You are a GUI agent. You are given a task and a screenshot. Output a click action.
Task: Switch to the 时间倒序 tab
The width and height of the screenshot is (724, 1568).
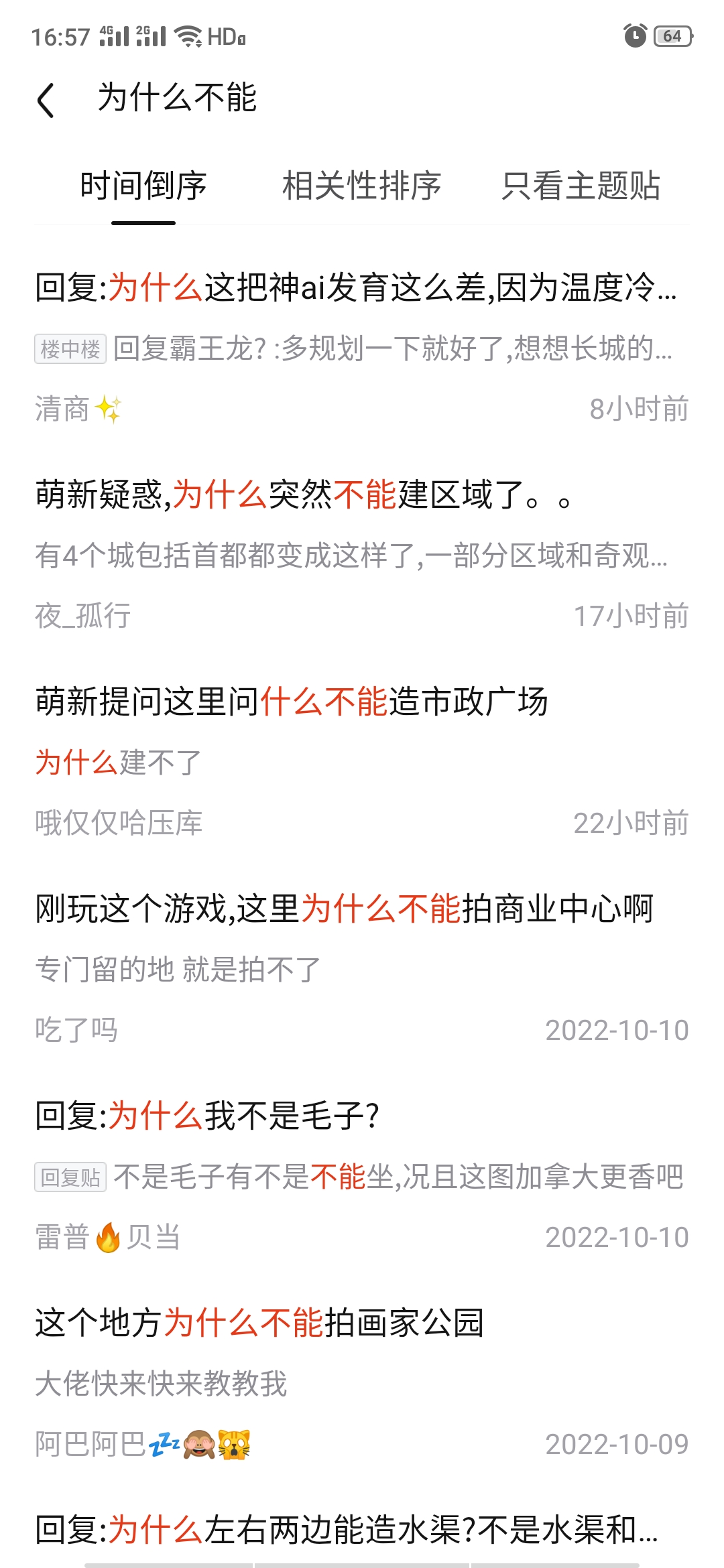143,186
